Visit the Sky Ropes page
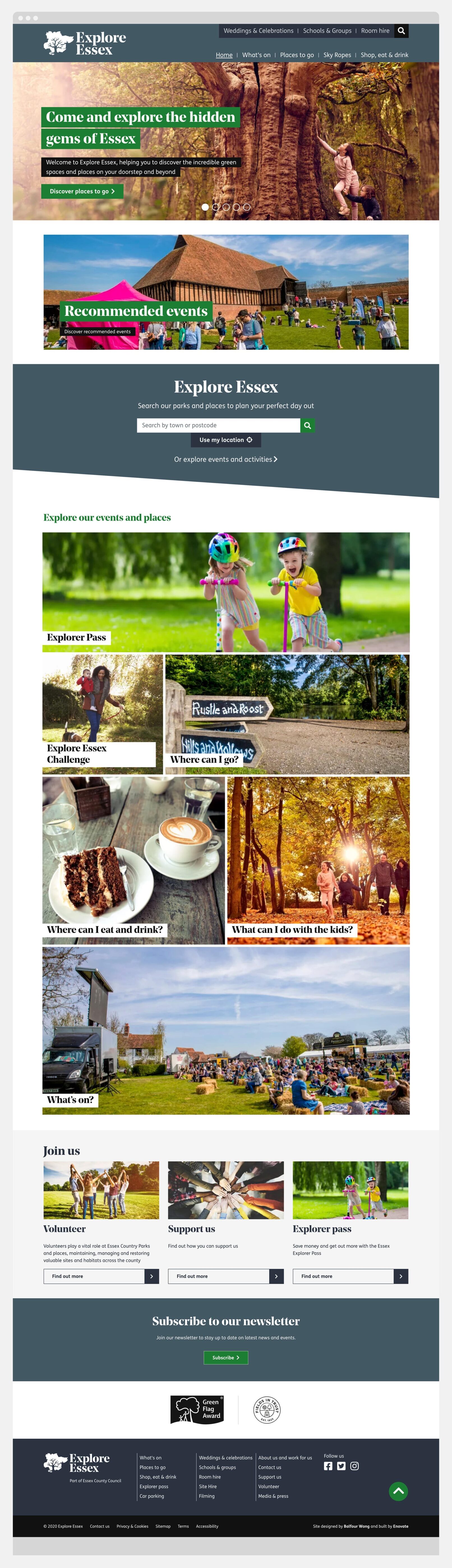Image resolution: width=452 pixels, height=1568 pixels. [337, 55]
